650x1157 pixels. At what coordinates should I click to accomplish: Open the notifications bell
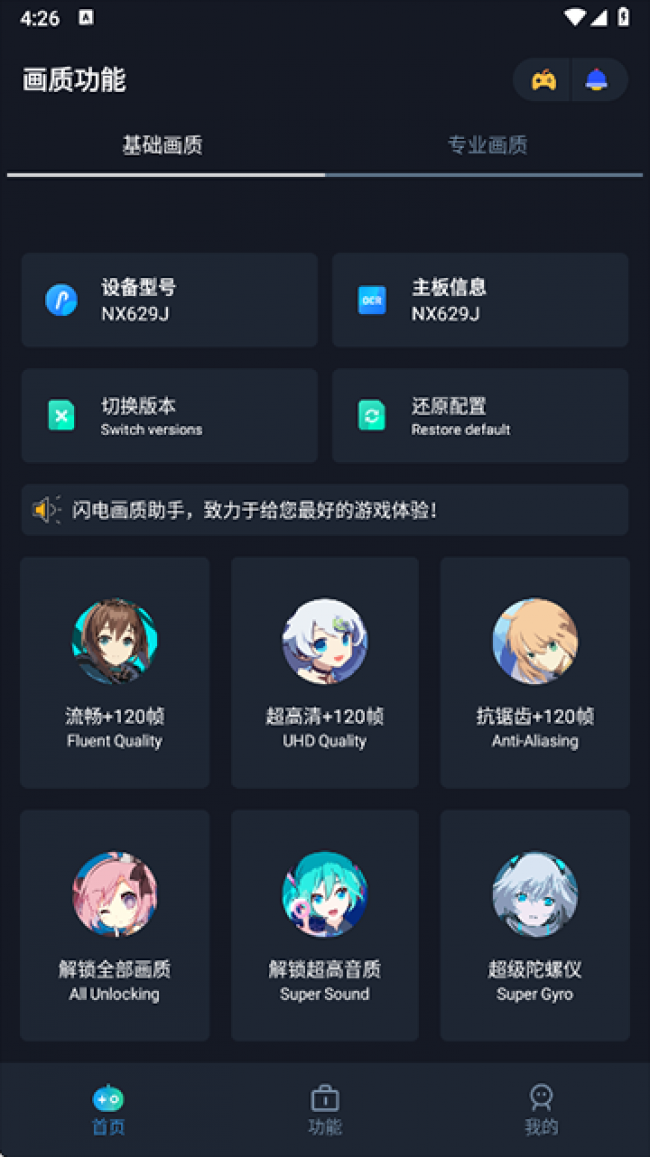click(597, 80)
